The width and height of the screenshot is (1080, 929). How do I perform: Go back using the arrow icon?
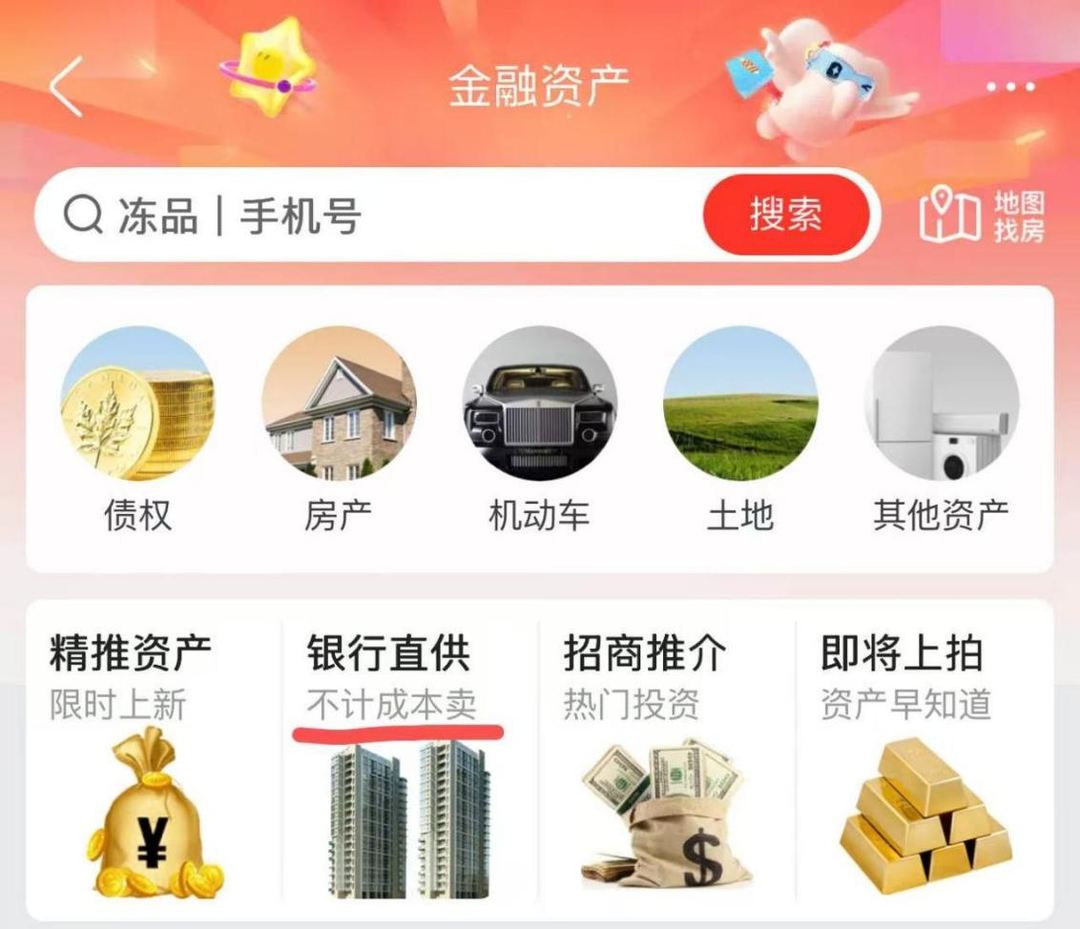(x=67, y=86)
